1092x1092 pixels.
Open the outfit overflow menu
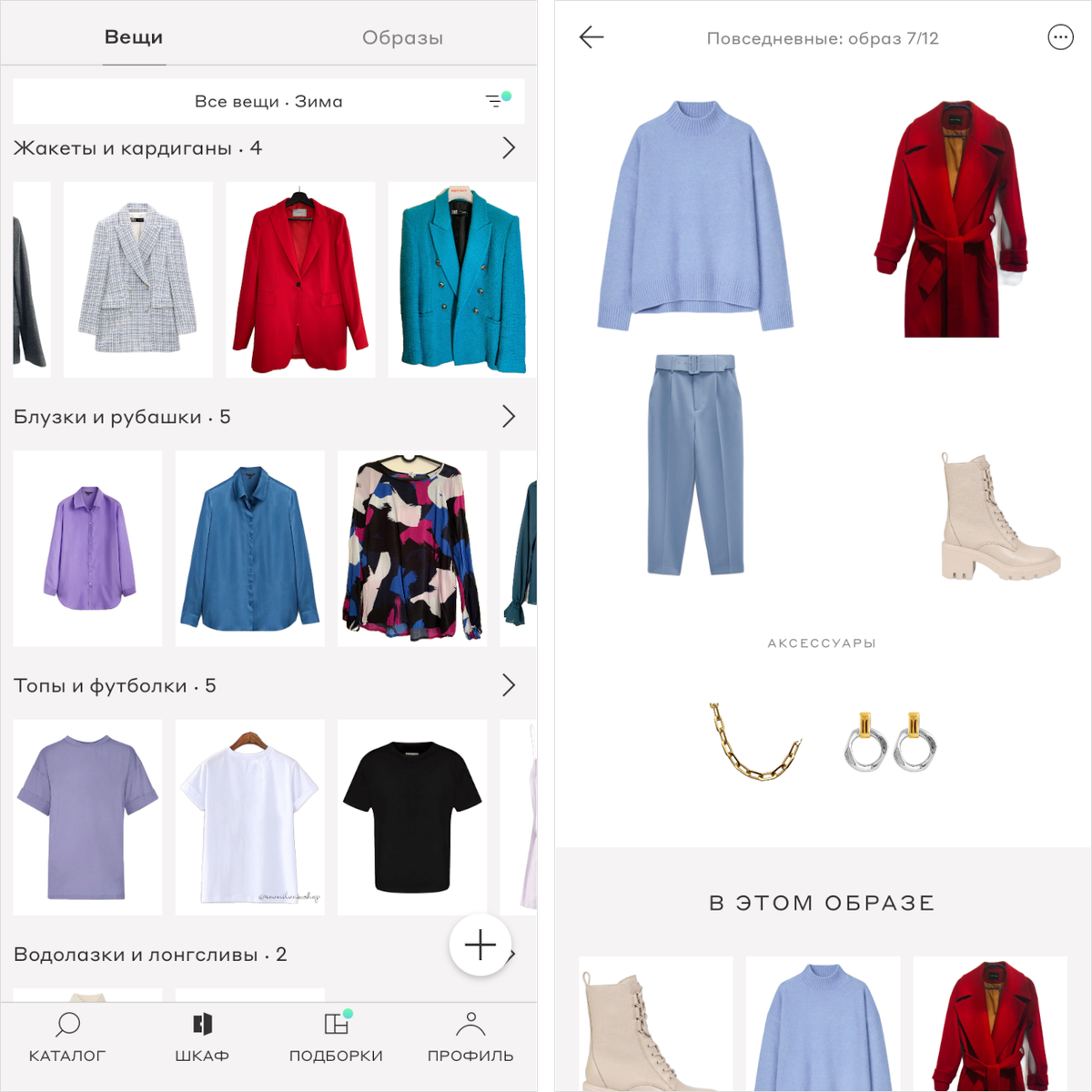(1060, 37)
